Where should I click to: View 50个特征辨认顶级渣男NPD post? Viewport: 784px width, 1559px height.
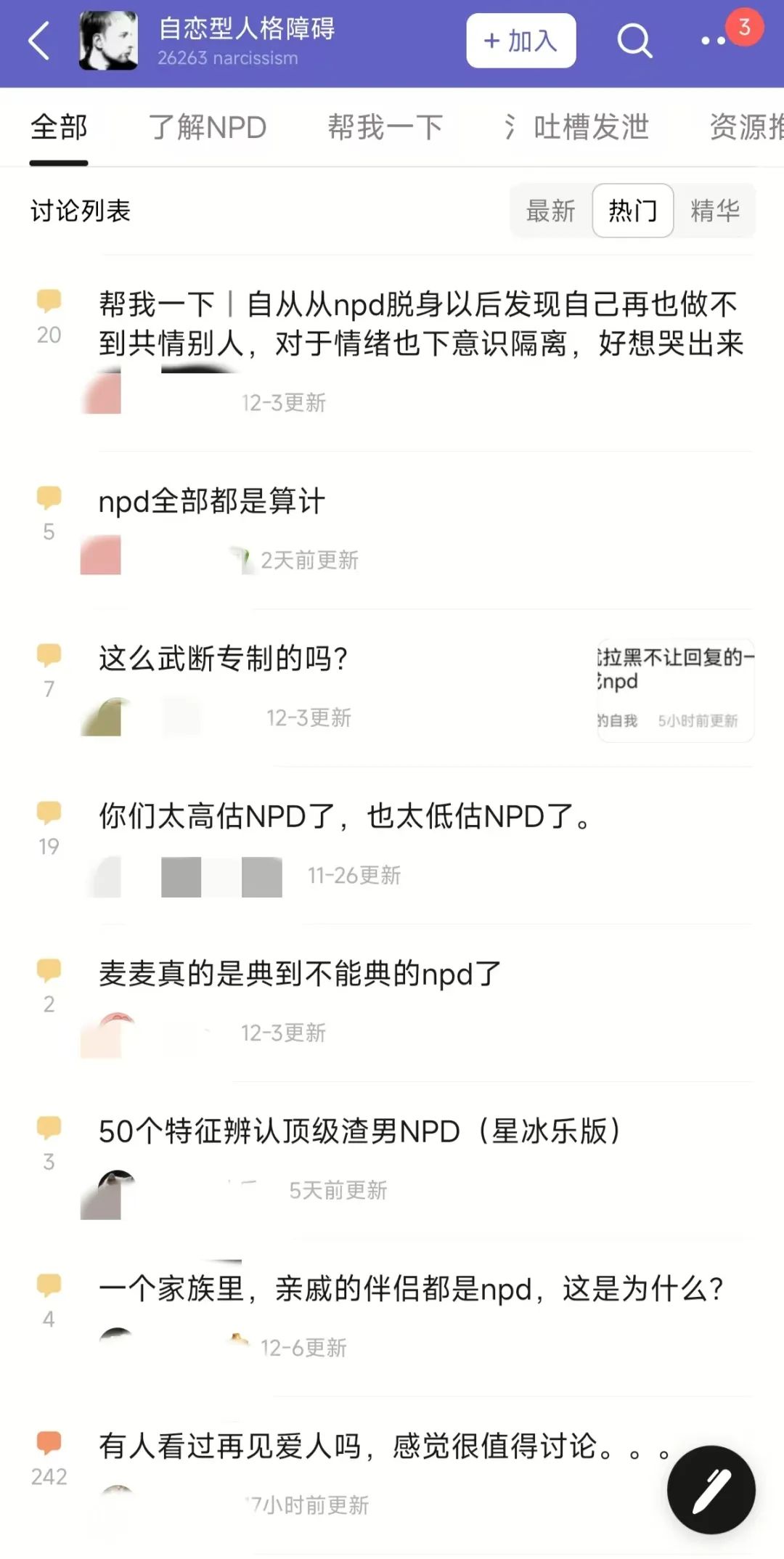coord(360,1131)
